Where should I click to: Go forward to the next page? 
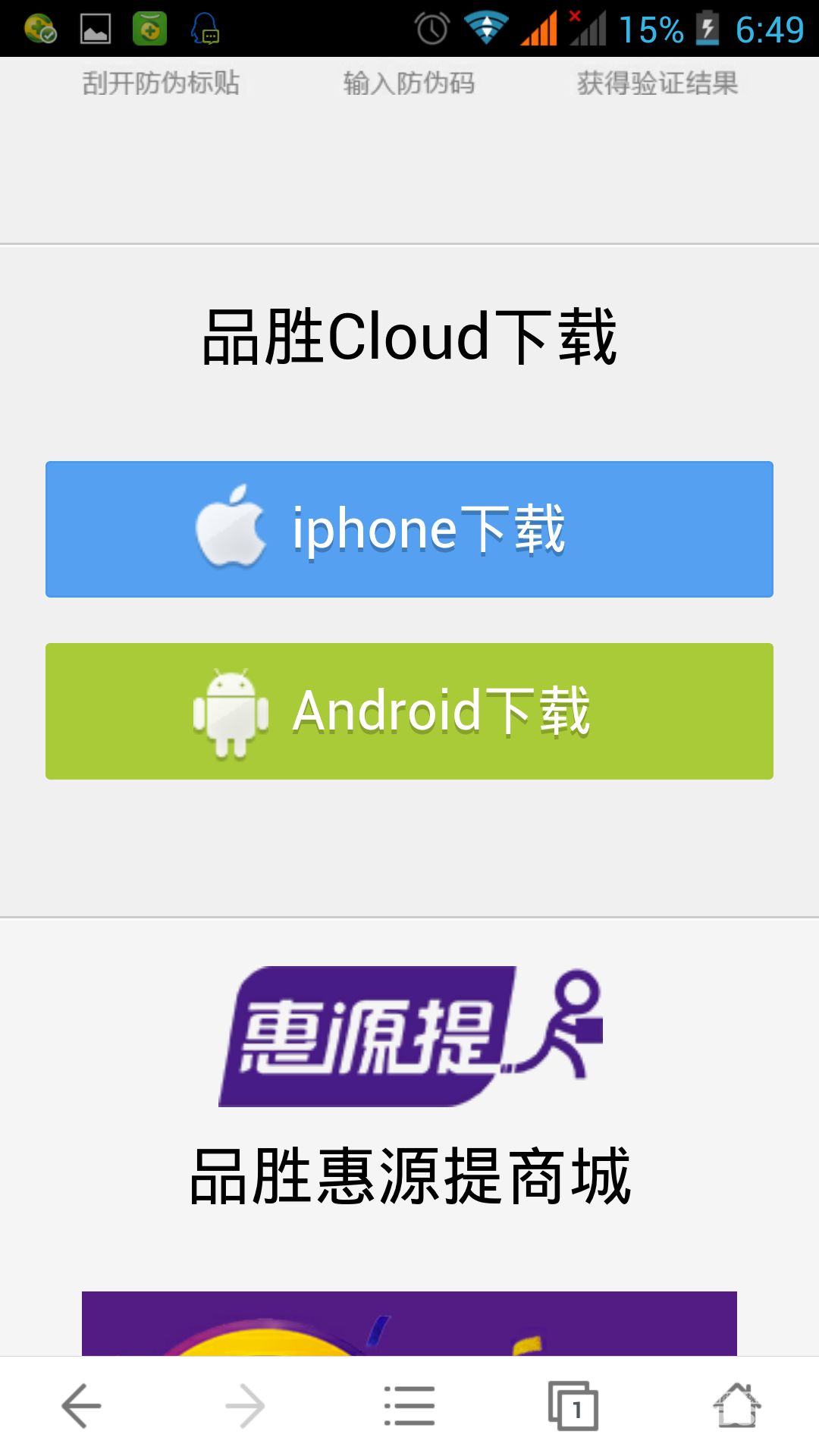(x=245, y=1406)
